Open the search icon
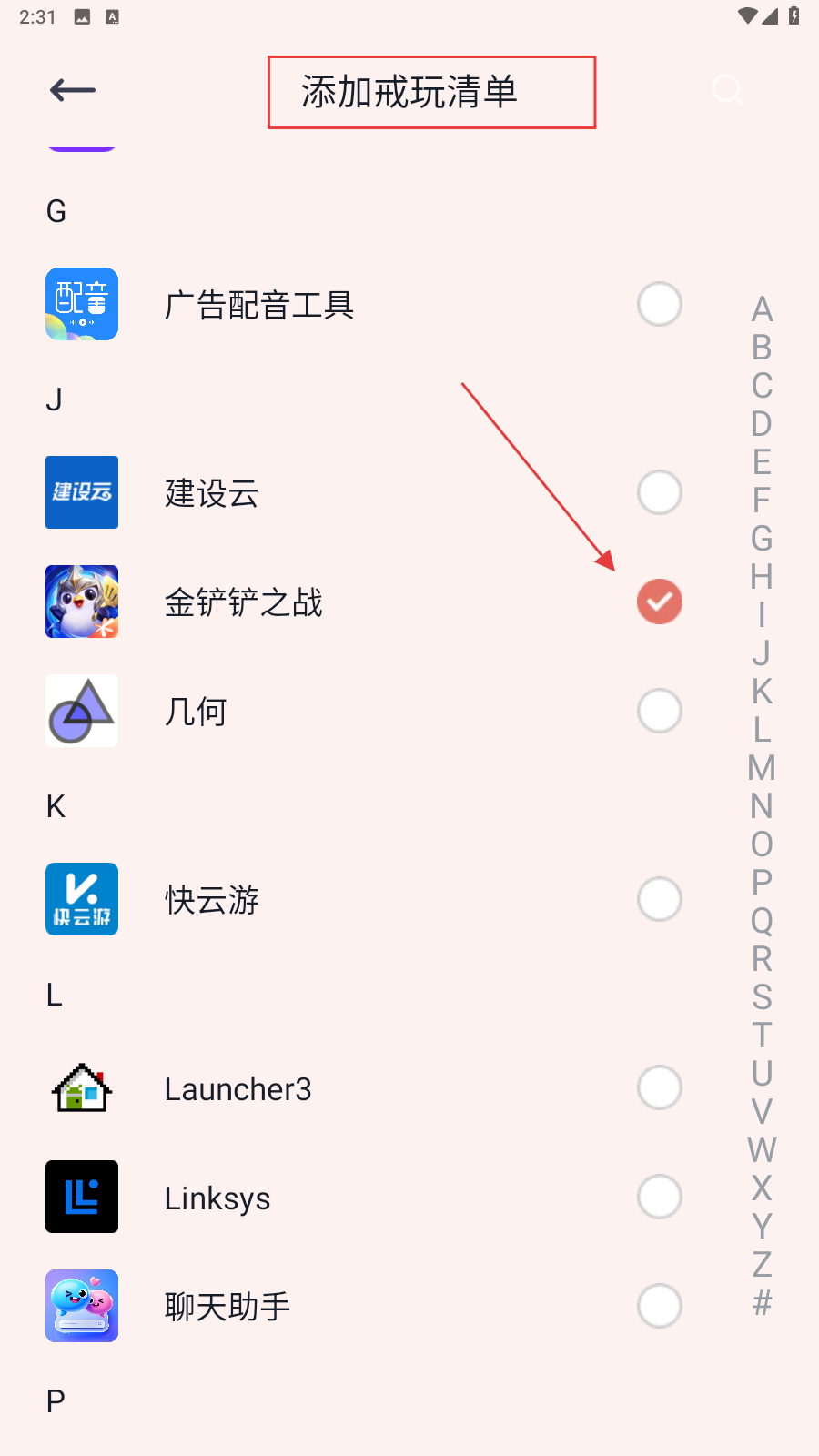 (728, 90)
